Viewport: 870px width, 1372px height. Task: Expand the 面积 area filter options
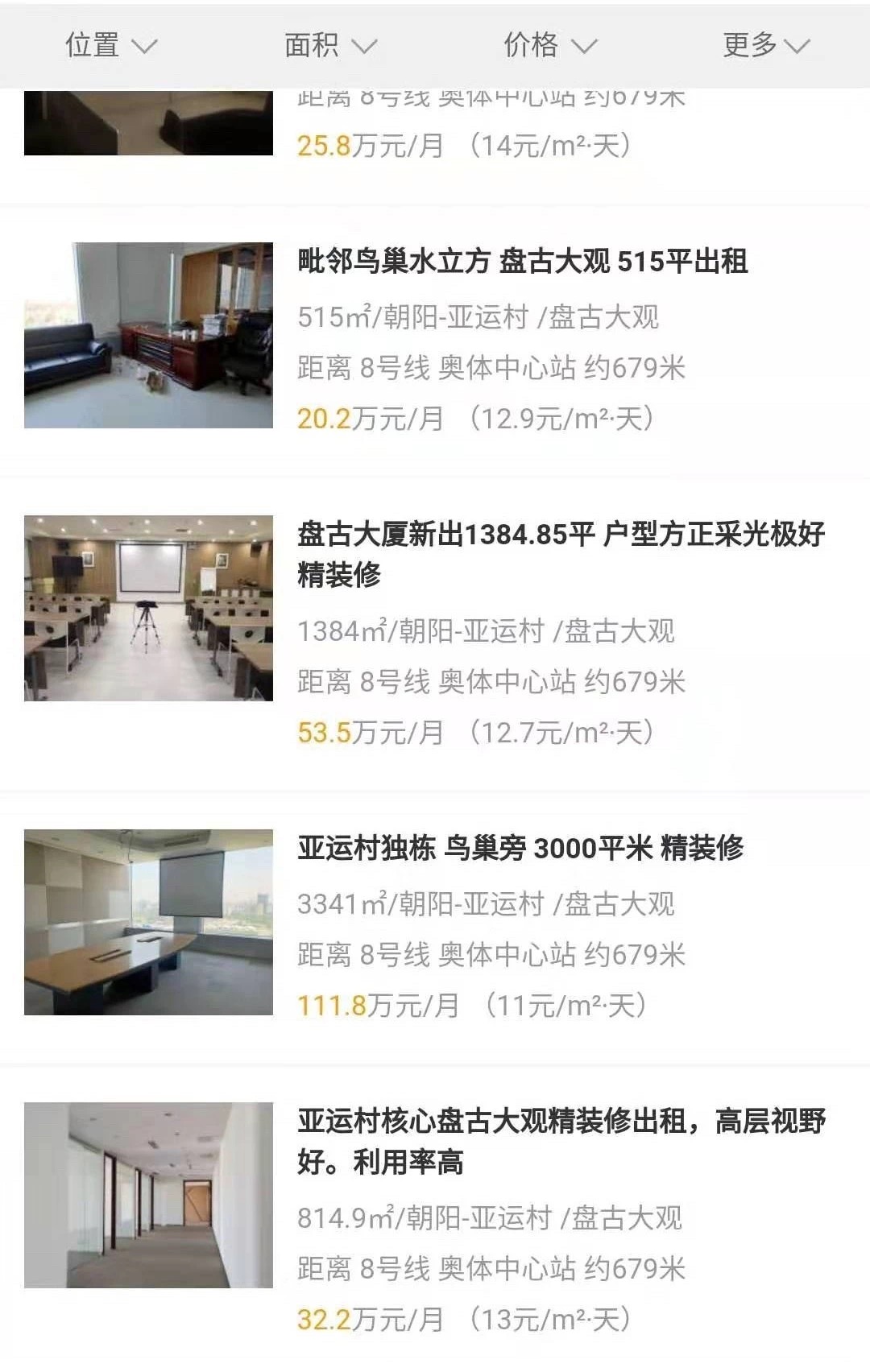click(x=330, y=46)
